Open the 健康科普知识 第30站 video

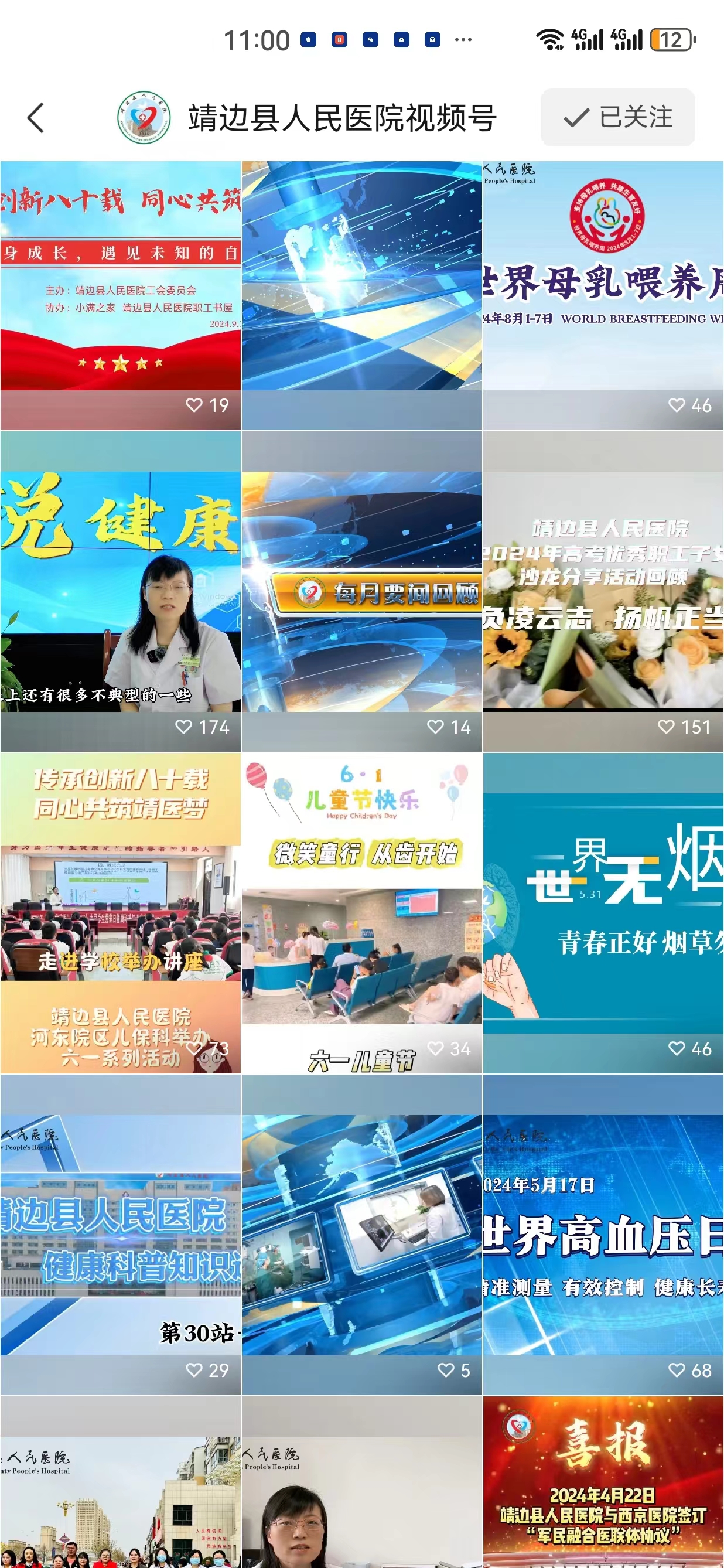[x=121, y=1236]
